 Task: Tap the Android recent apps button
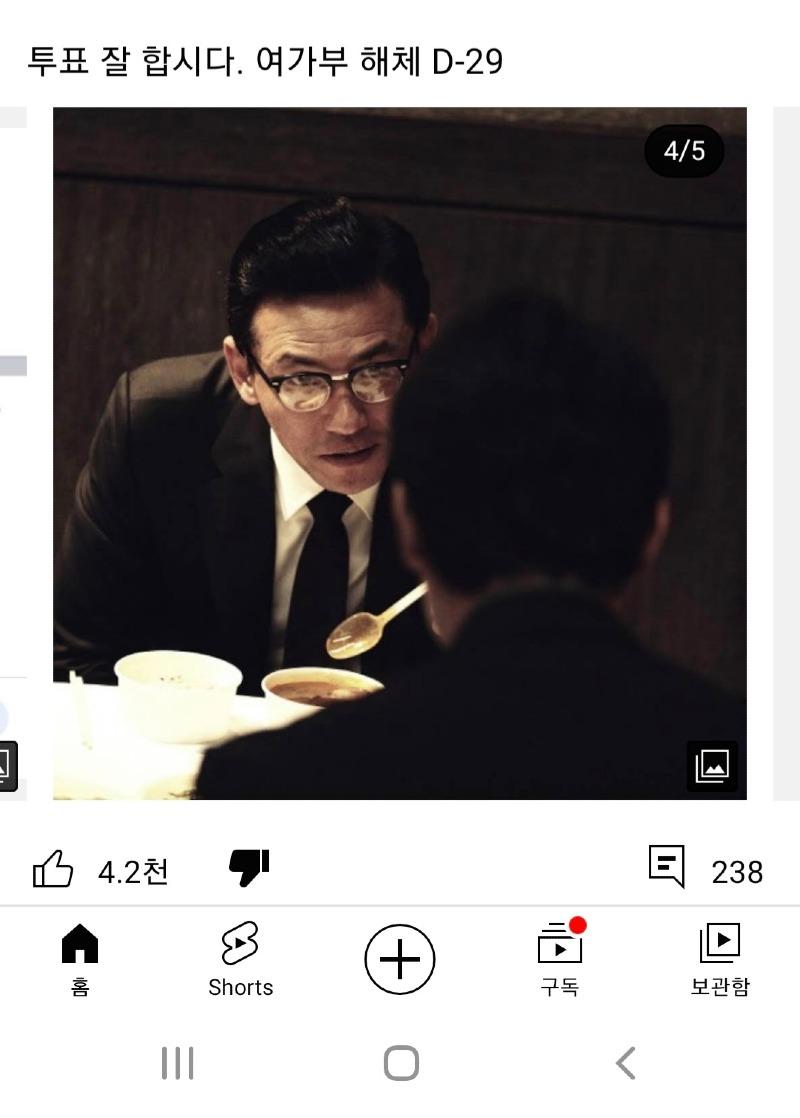click(176, 1065)
